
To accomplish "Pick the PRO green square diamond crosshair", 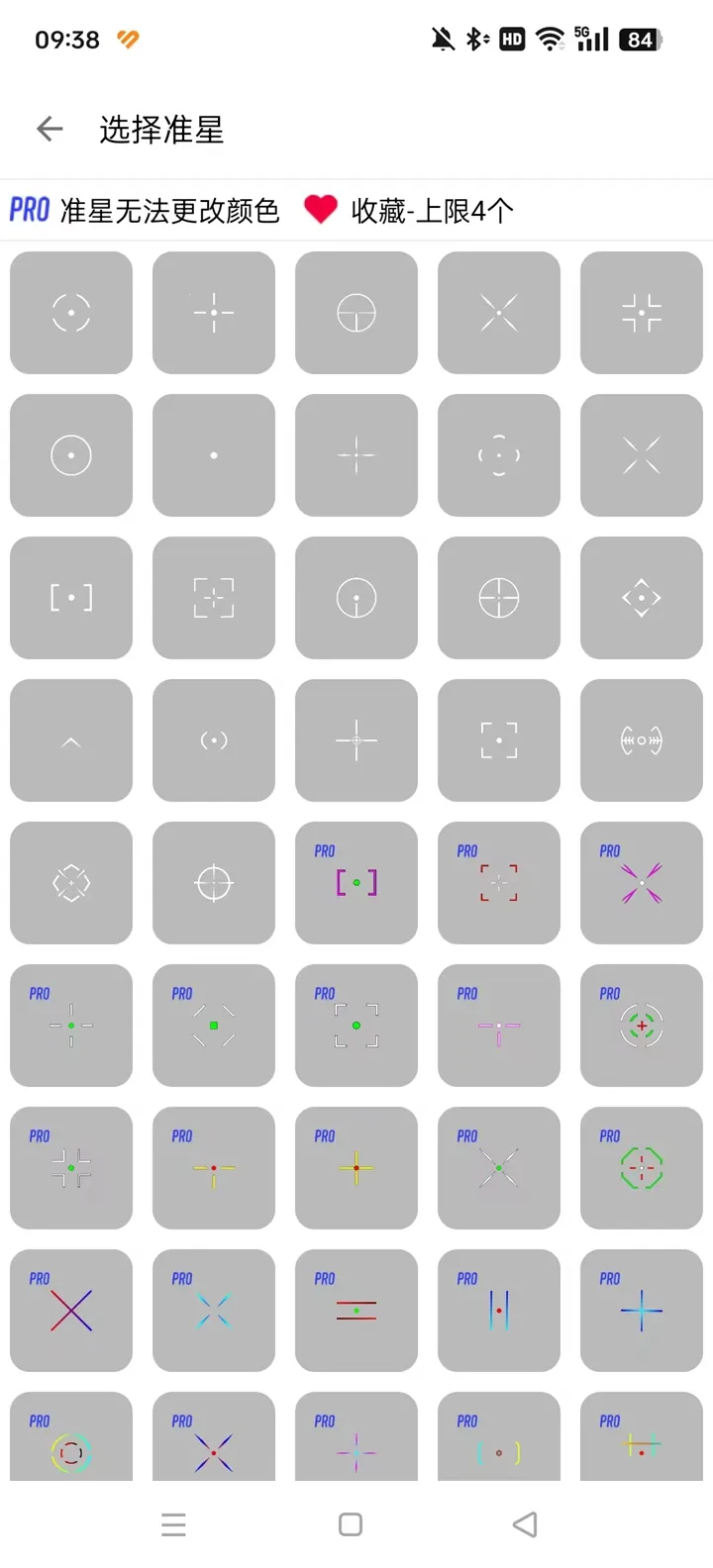I will [x=214, y=1026].
